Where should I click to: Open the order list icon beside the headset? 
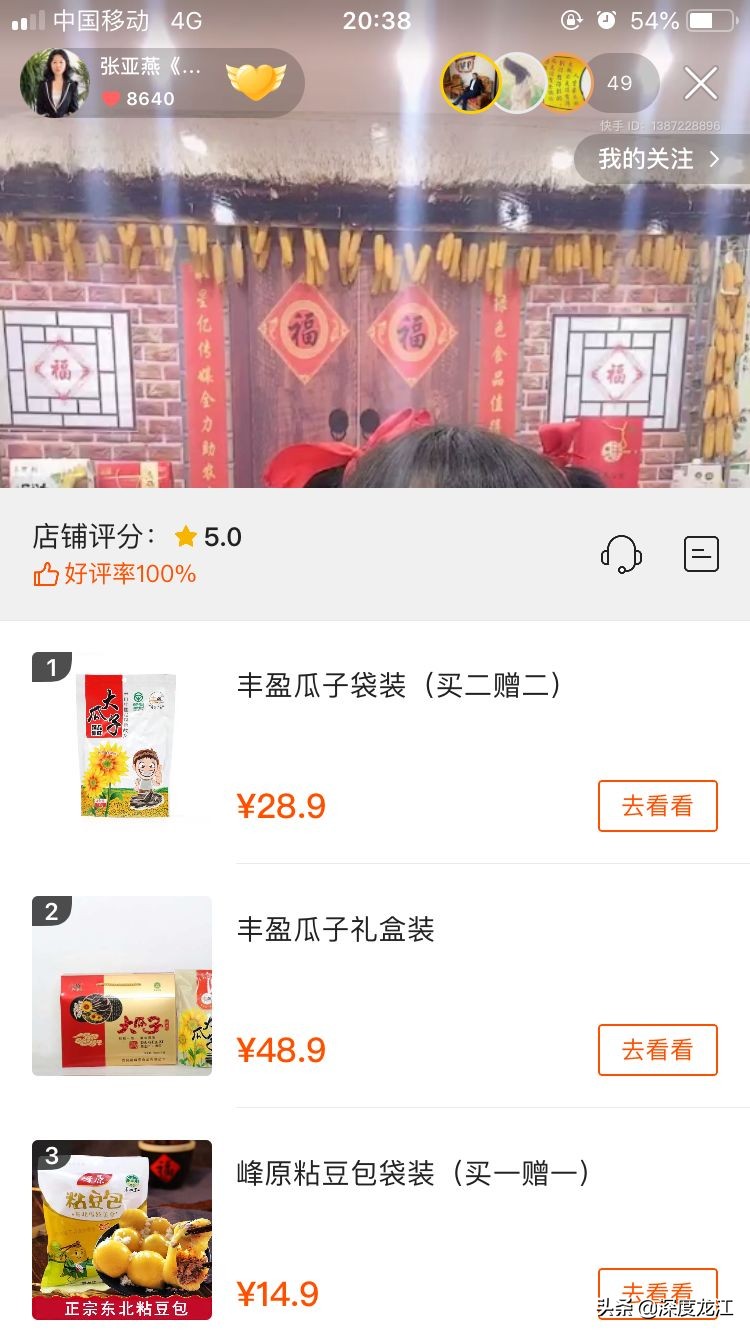[x=701, y=554]
